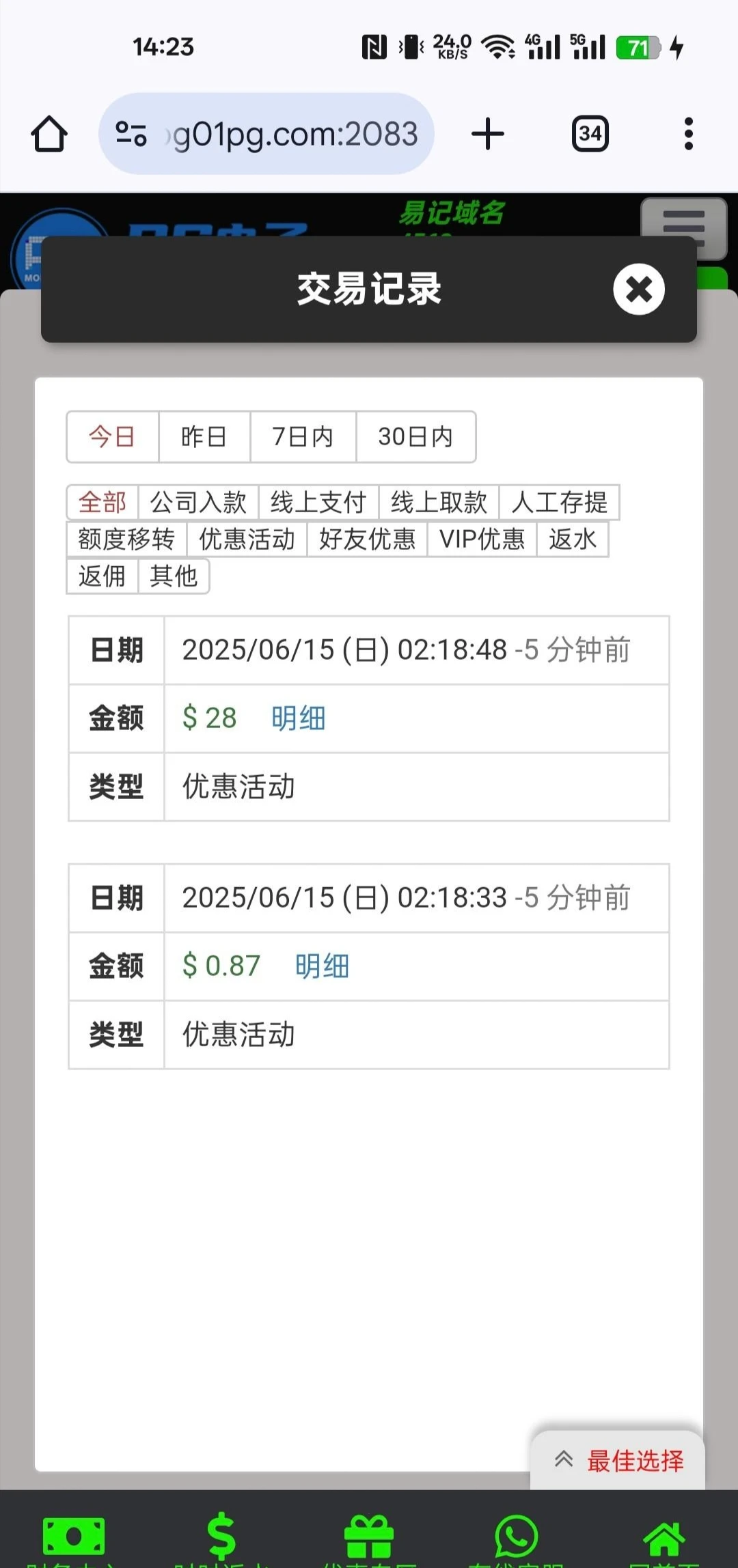Switch to the 返佣 category
The image size is (738, 1568).
(x=102, y=576)
